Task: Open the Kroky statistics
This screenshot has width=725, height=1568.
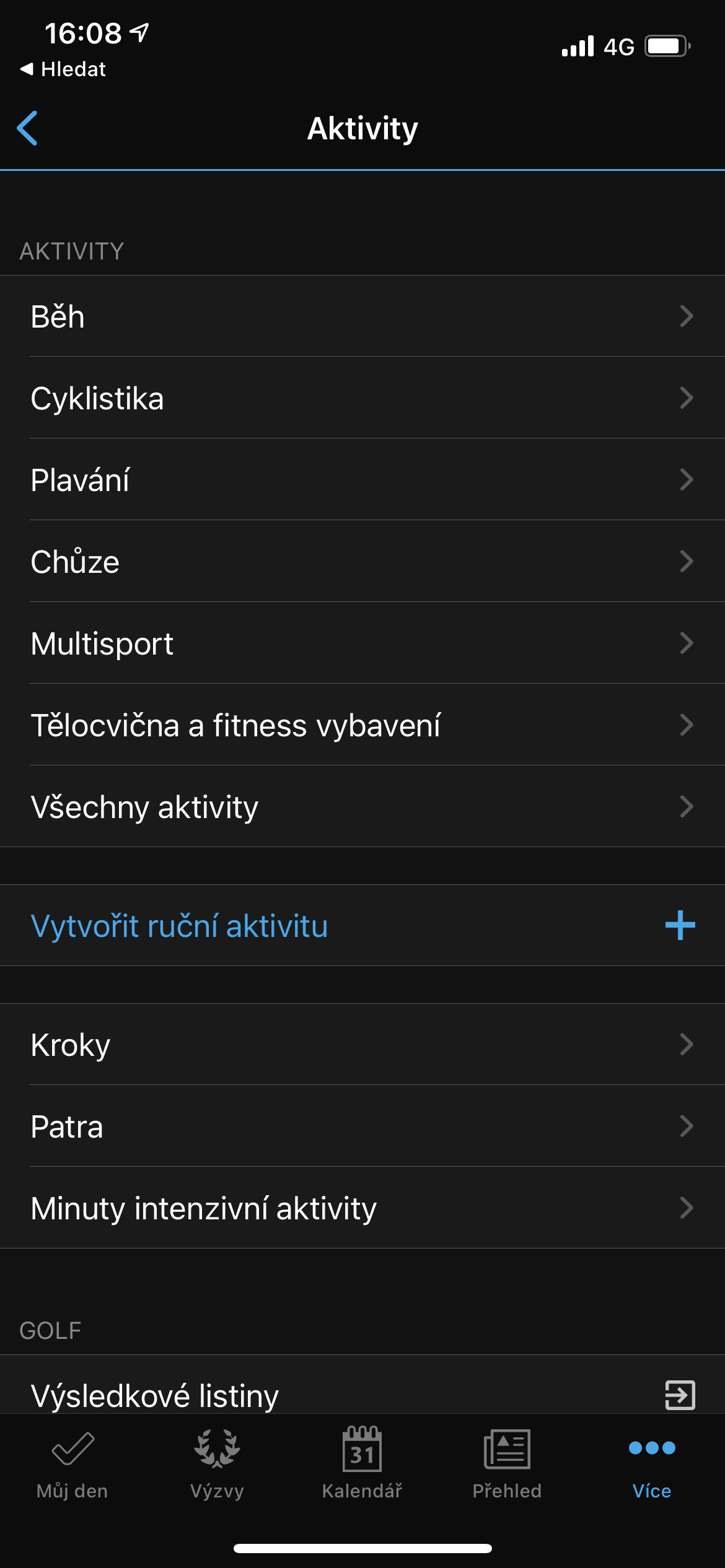Action: pyautogui.click(x=362, y=1045)
